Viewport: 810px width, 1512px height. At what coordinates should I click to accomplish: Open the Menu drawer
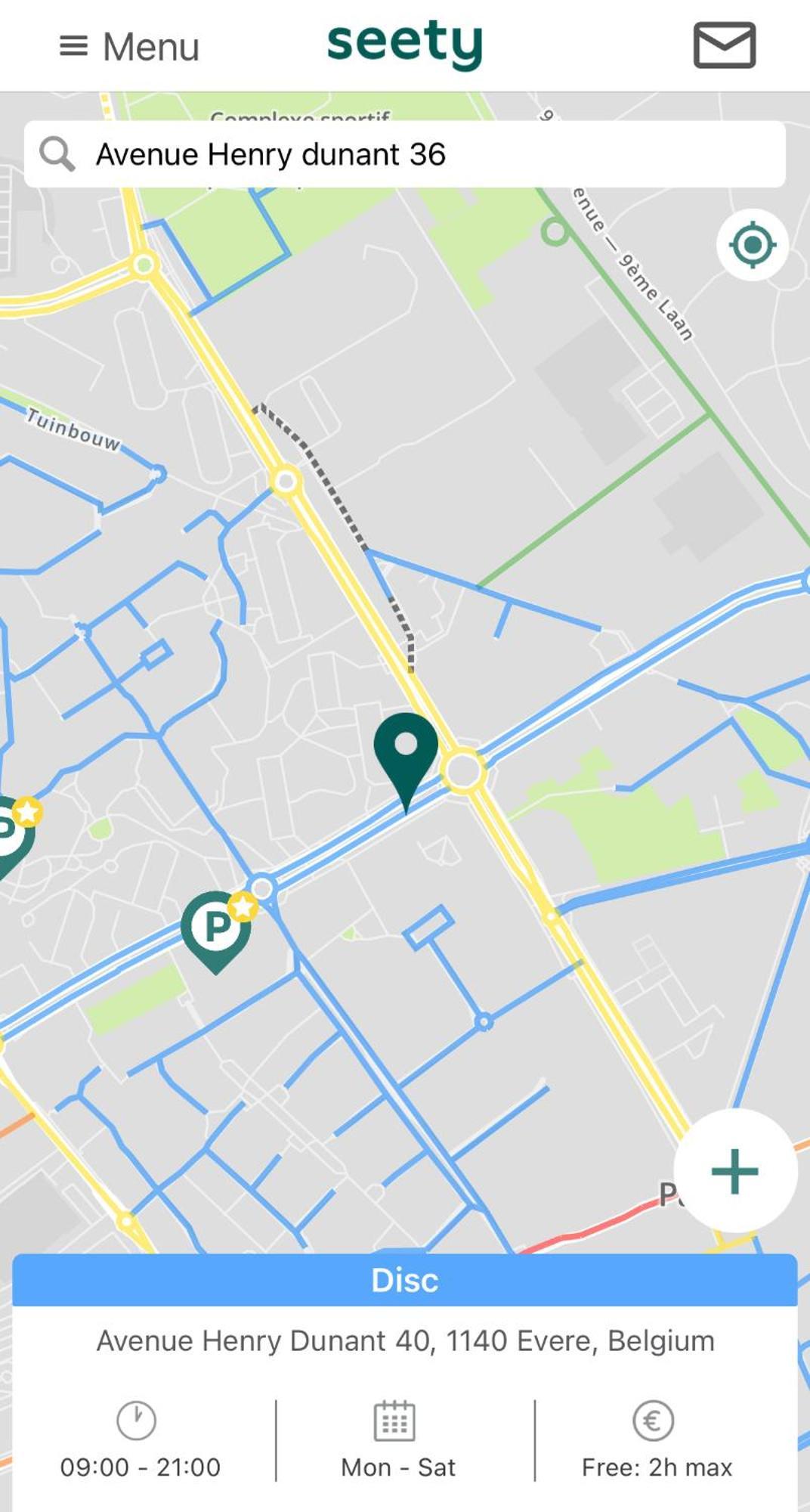(x=128, y=47)
